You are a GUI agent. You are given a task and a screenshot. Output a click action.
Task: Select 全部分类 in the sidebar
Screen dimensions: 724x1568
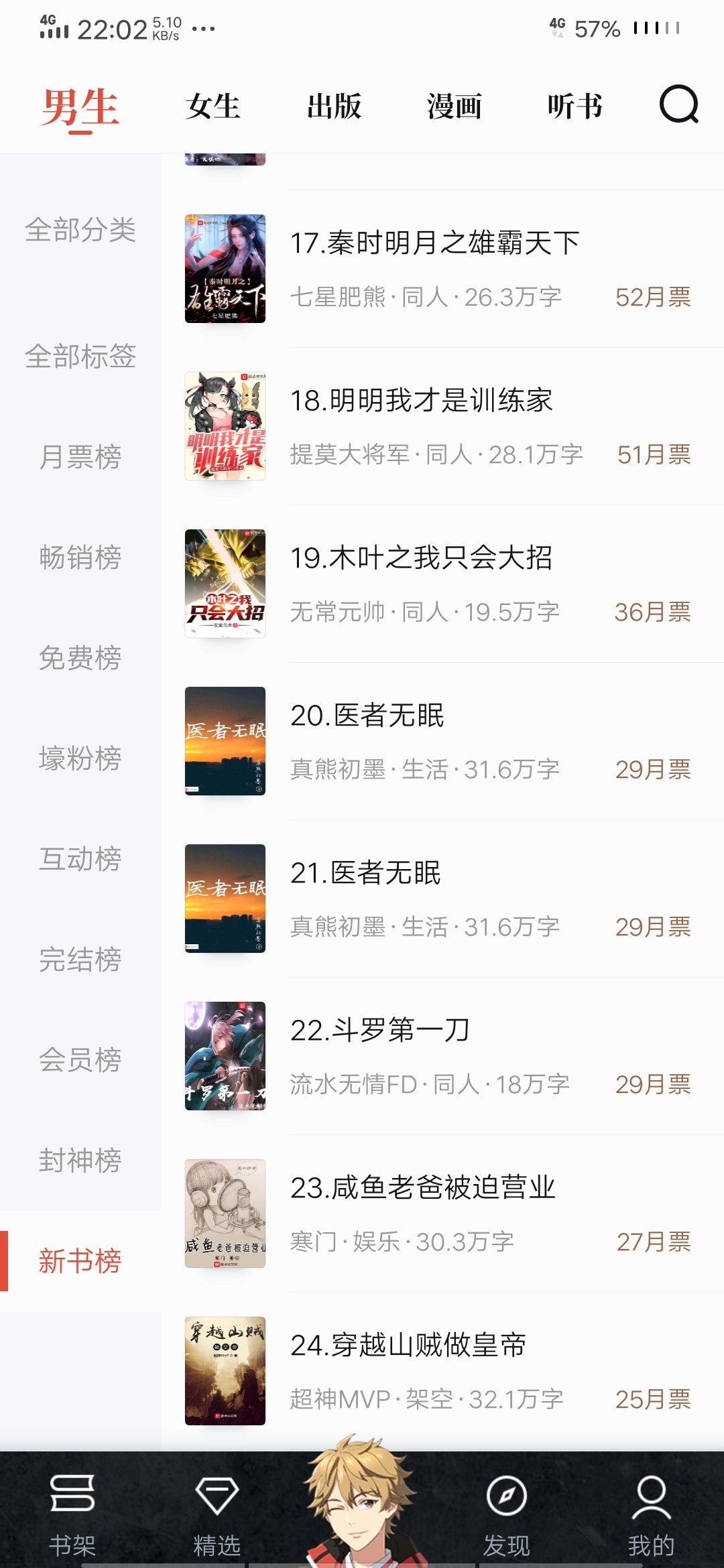(80, 230)
